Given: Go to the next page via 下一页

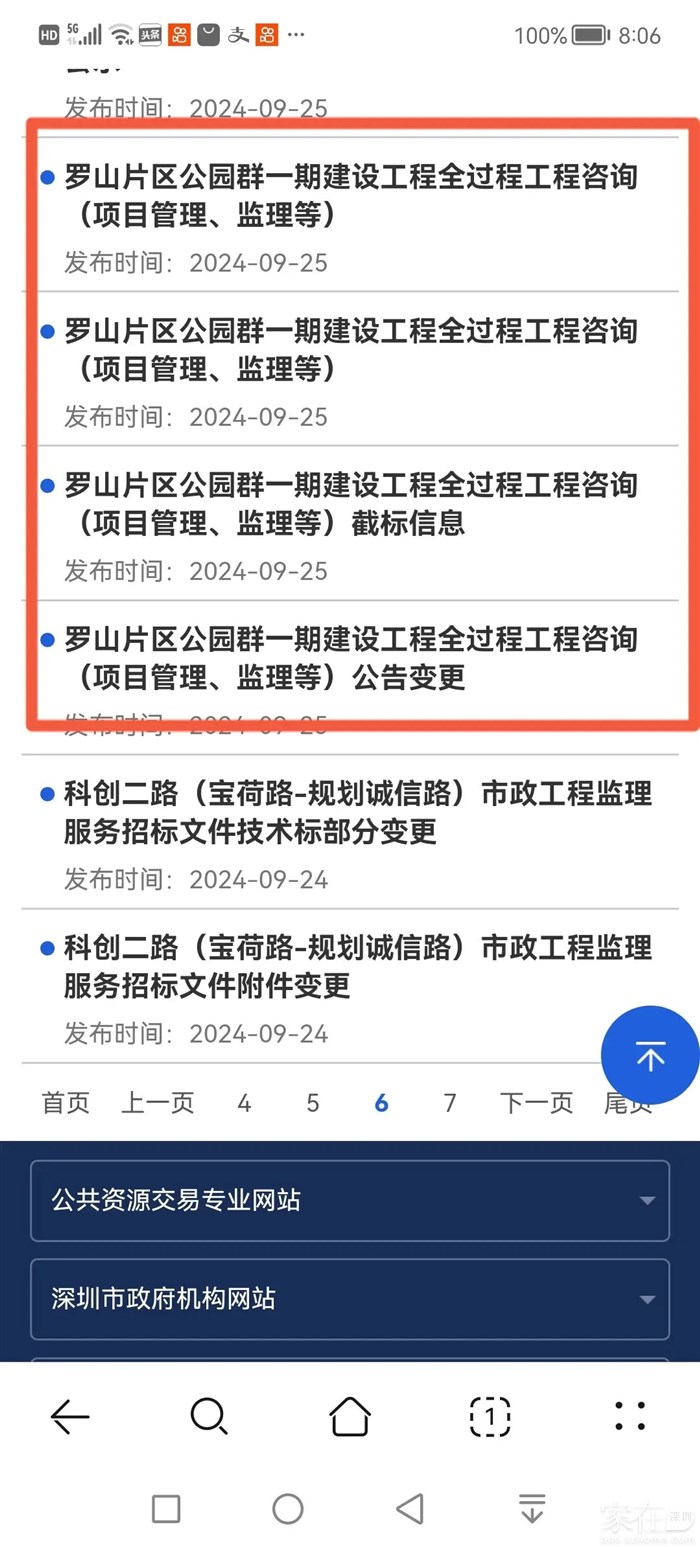Looking at the screenshot, I should click(536, 1103).
